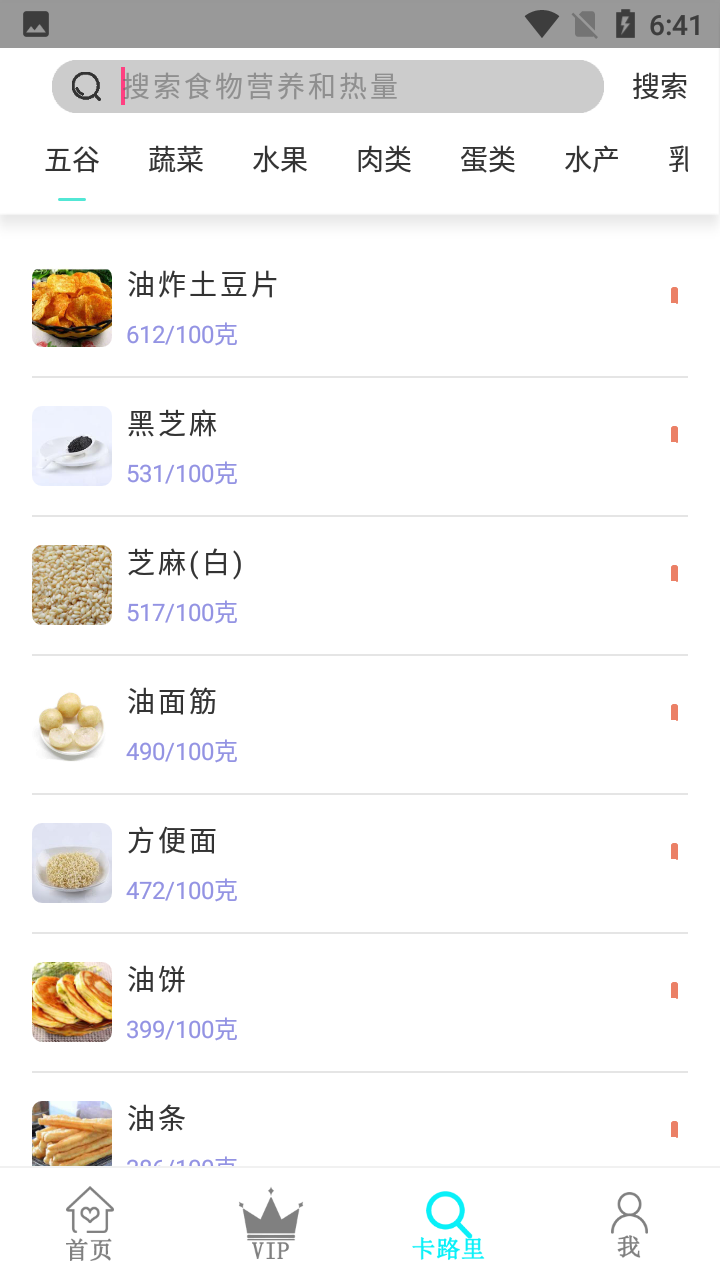Tap the calorie indicator beside 油面筋
The image size is (720, 1280).
tap(675, 712)
